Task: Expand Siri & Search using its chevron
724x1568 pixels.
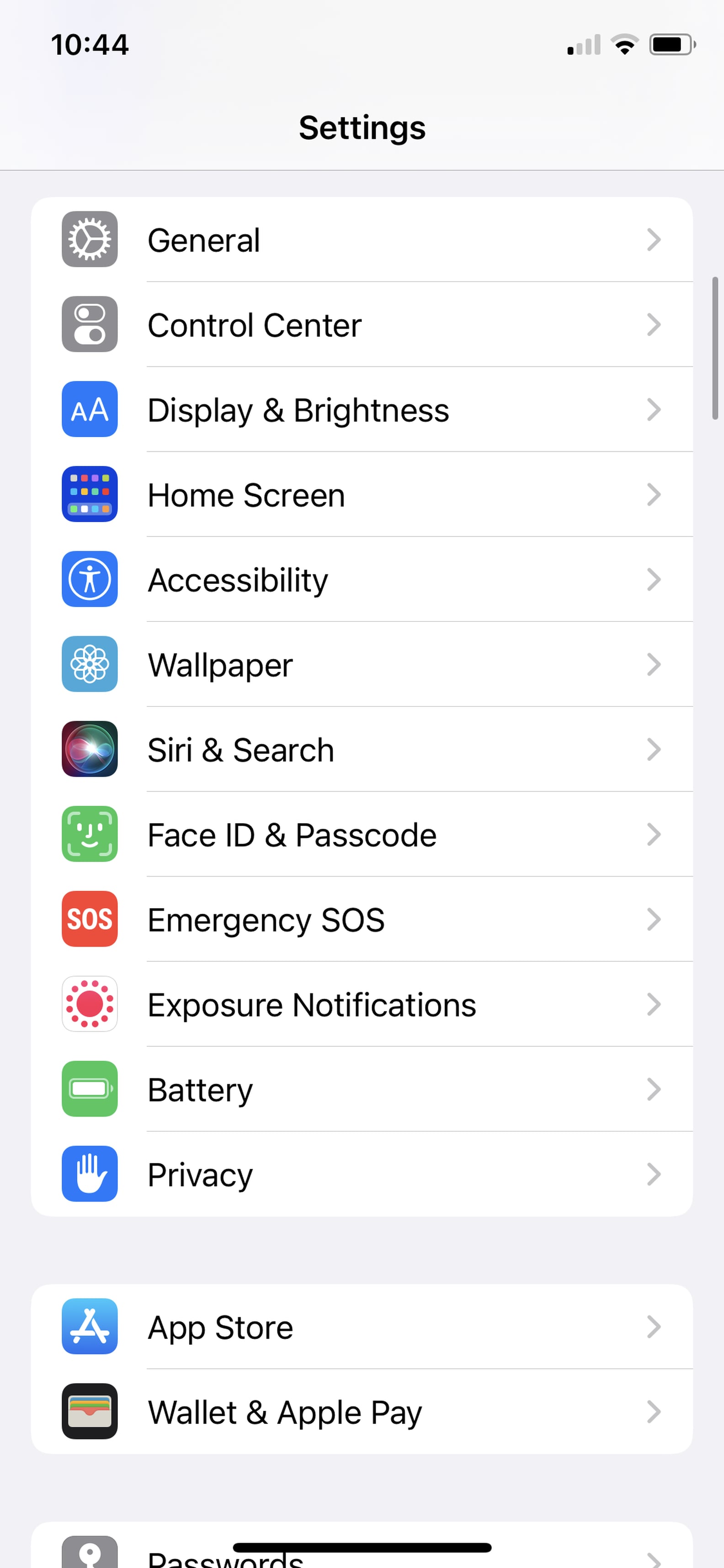Action: point(654,749)
